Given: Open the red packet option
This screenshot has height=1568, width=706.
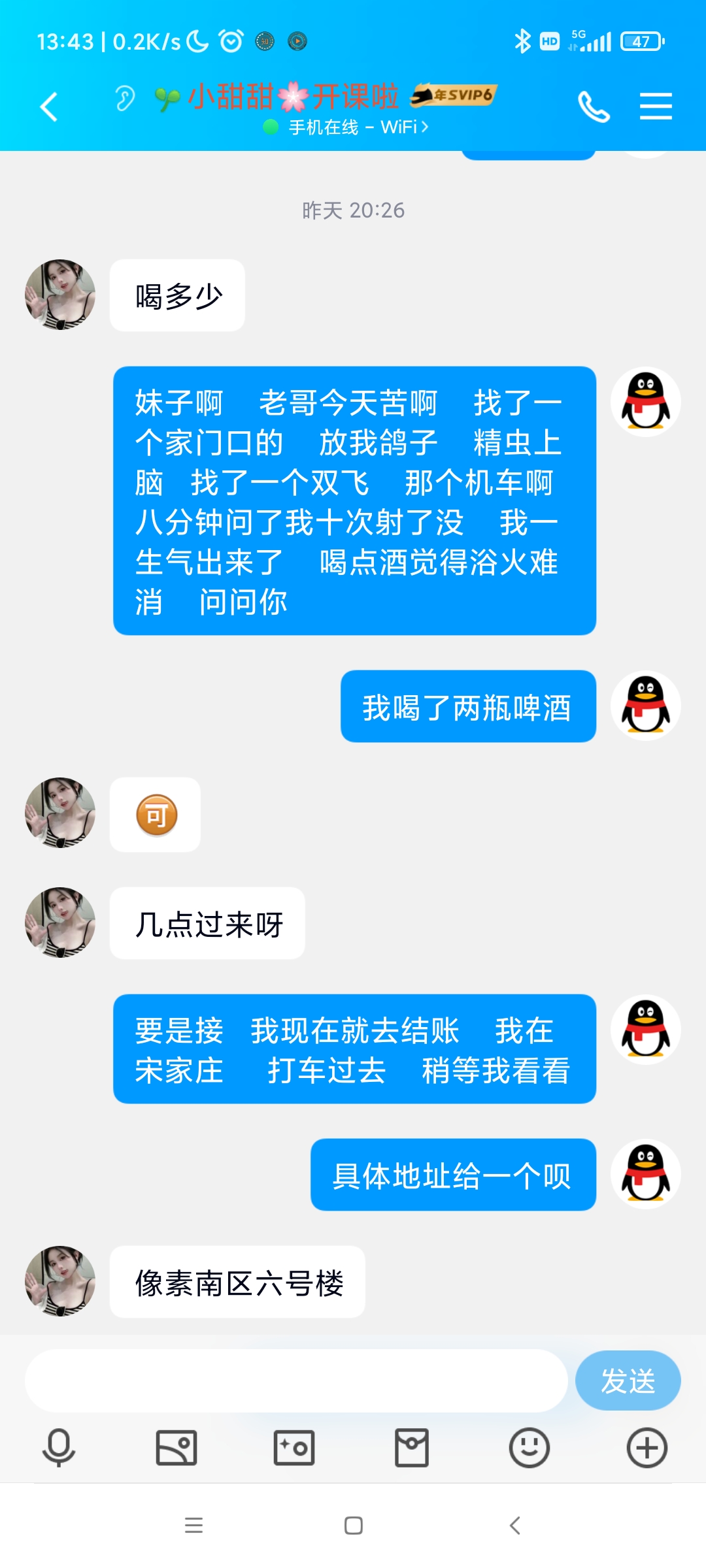Looking at the screenshot, I should tap(412, 1448).
